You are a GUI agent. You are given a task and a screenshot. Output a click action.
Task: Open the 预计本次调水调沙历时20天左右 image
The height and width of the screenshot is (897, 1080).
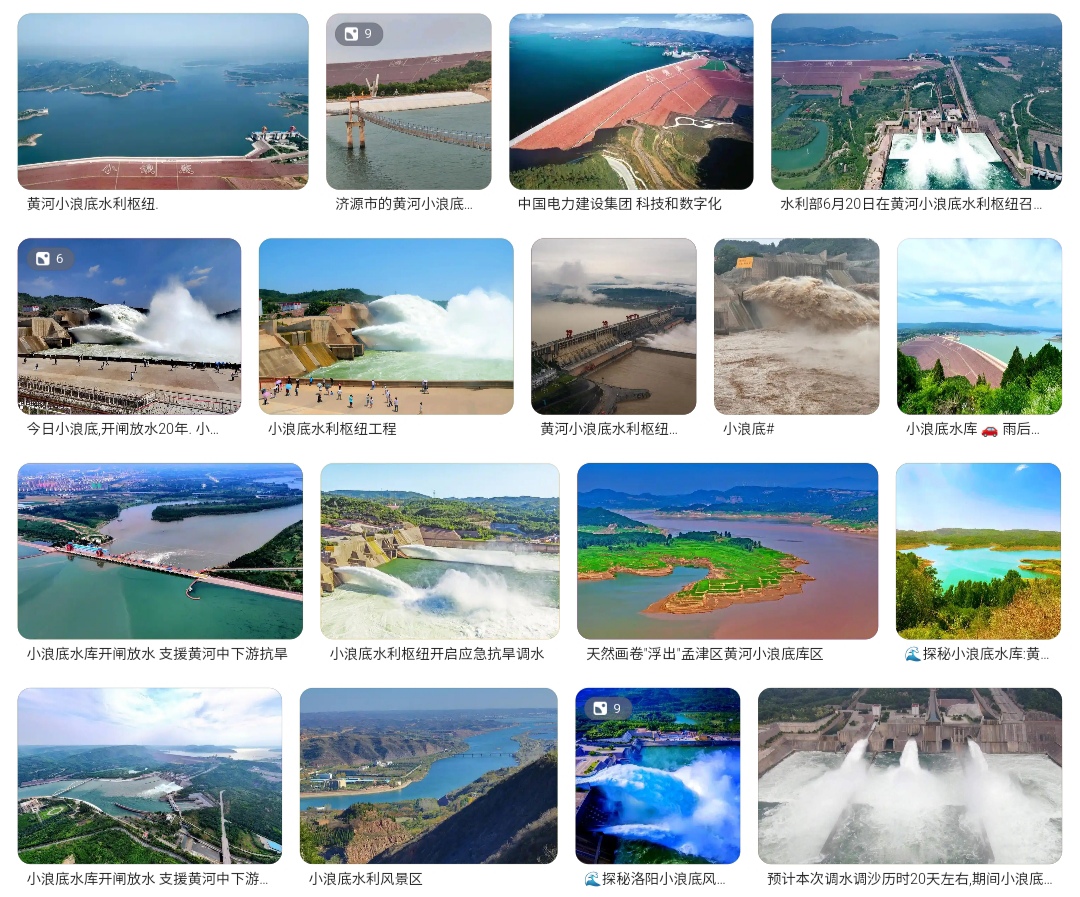(x=909, y=776)
